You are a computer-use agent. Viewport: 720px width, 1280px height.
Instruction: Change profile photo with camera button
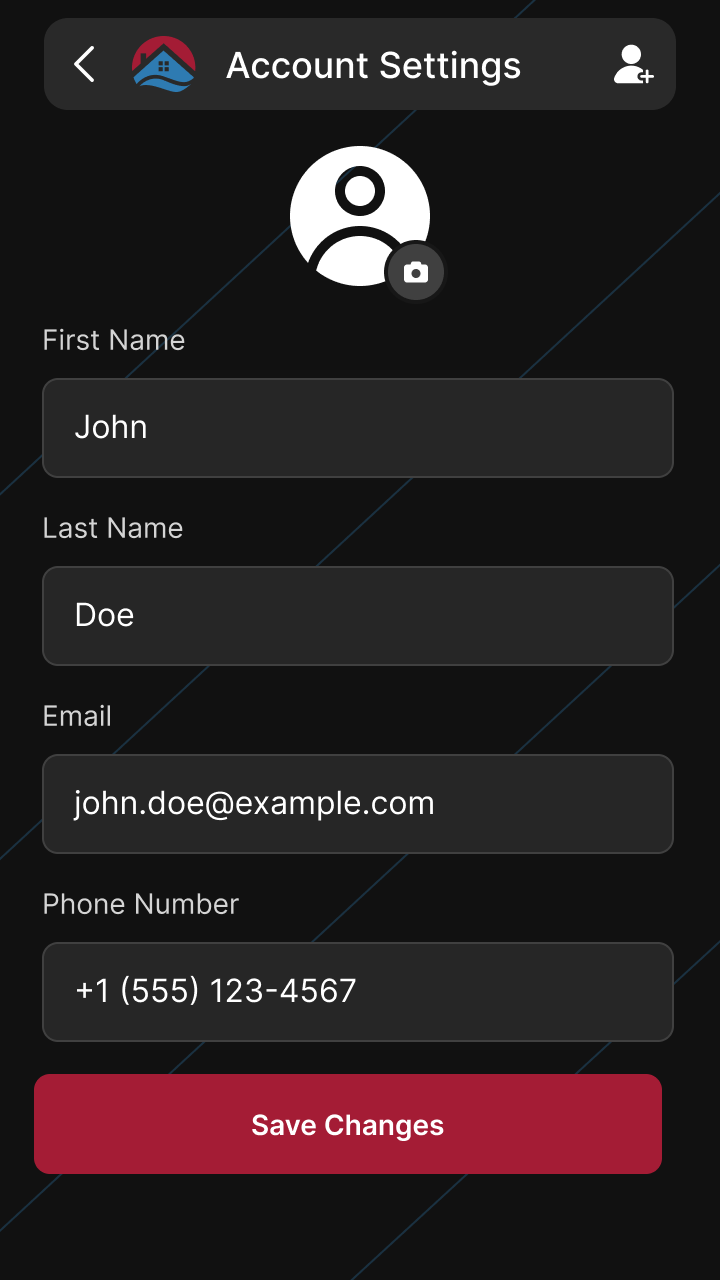[416, 272]
